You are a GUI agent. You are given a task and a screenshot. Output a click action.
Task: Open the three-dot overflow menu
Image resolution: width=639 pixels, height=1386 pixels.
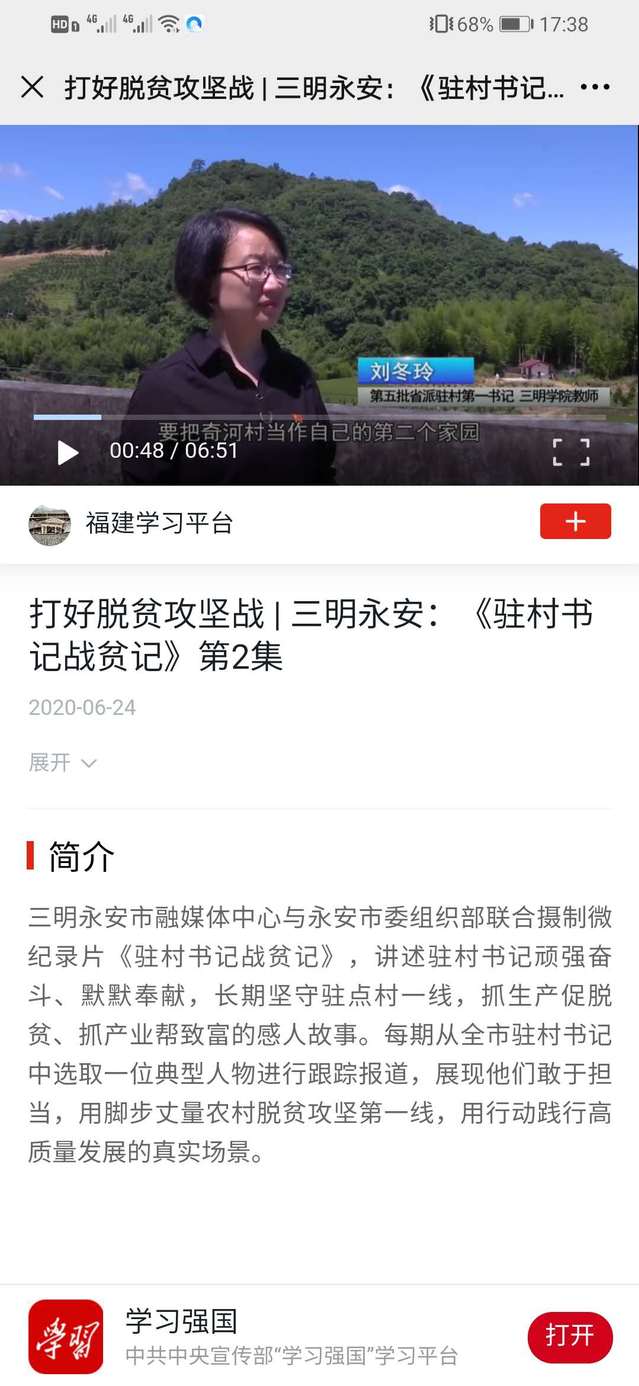pos(594,88)
